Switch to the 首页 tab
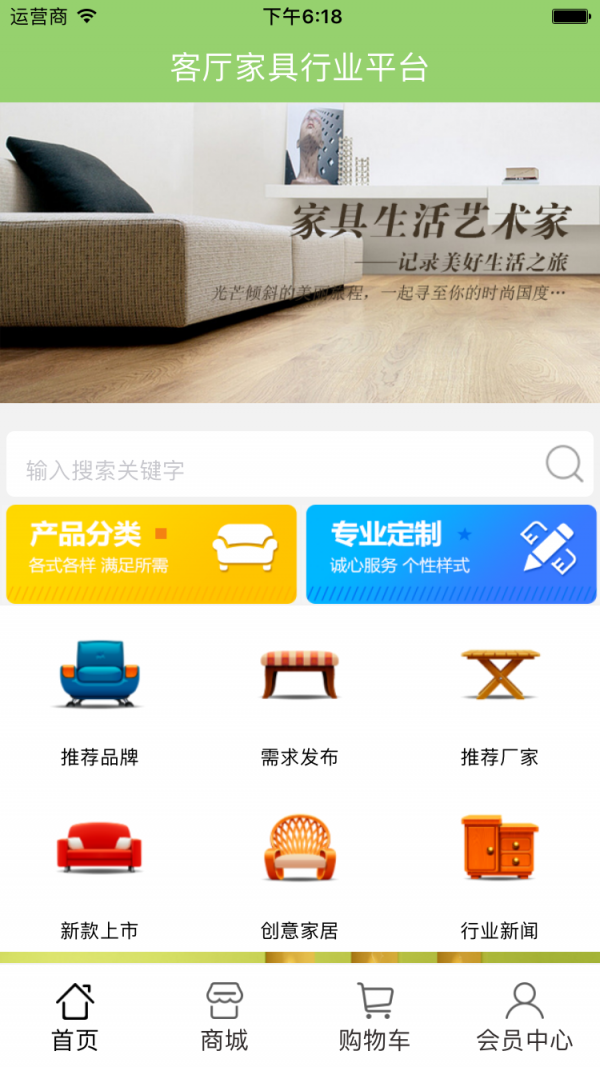 pyautogui.click(x=75, y=1016)
